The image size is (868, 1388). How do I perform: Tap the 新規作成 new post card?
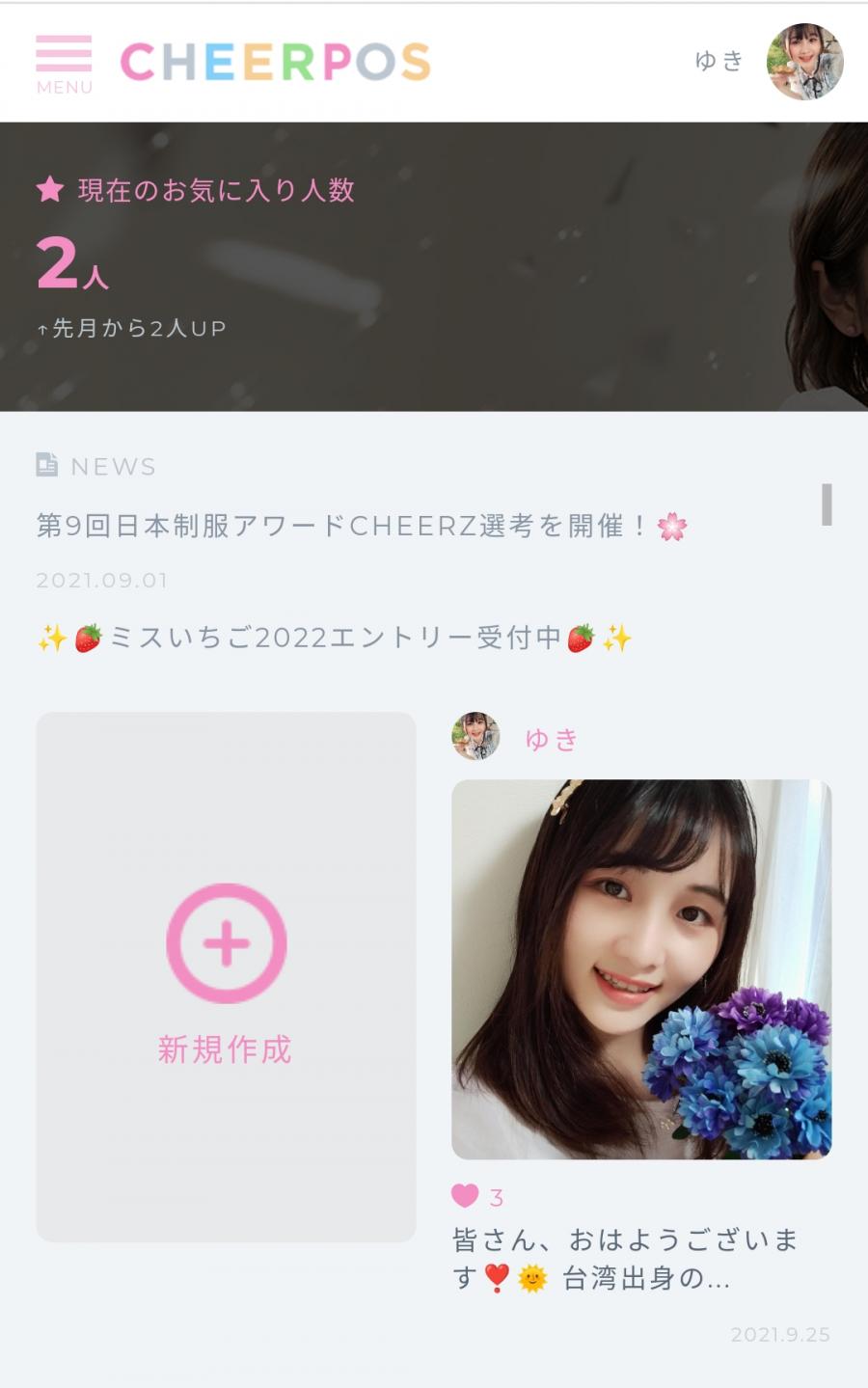(x=226, y=976)
